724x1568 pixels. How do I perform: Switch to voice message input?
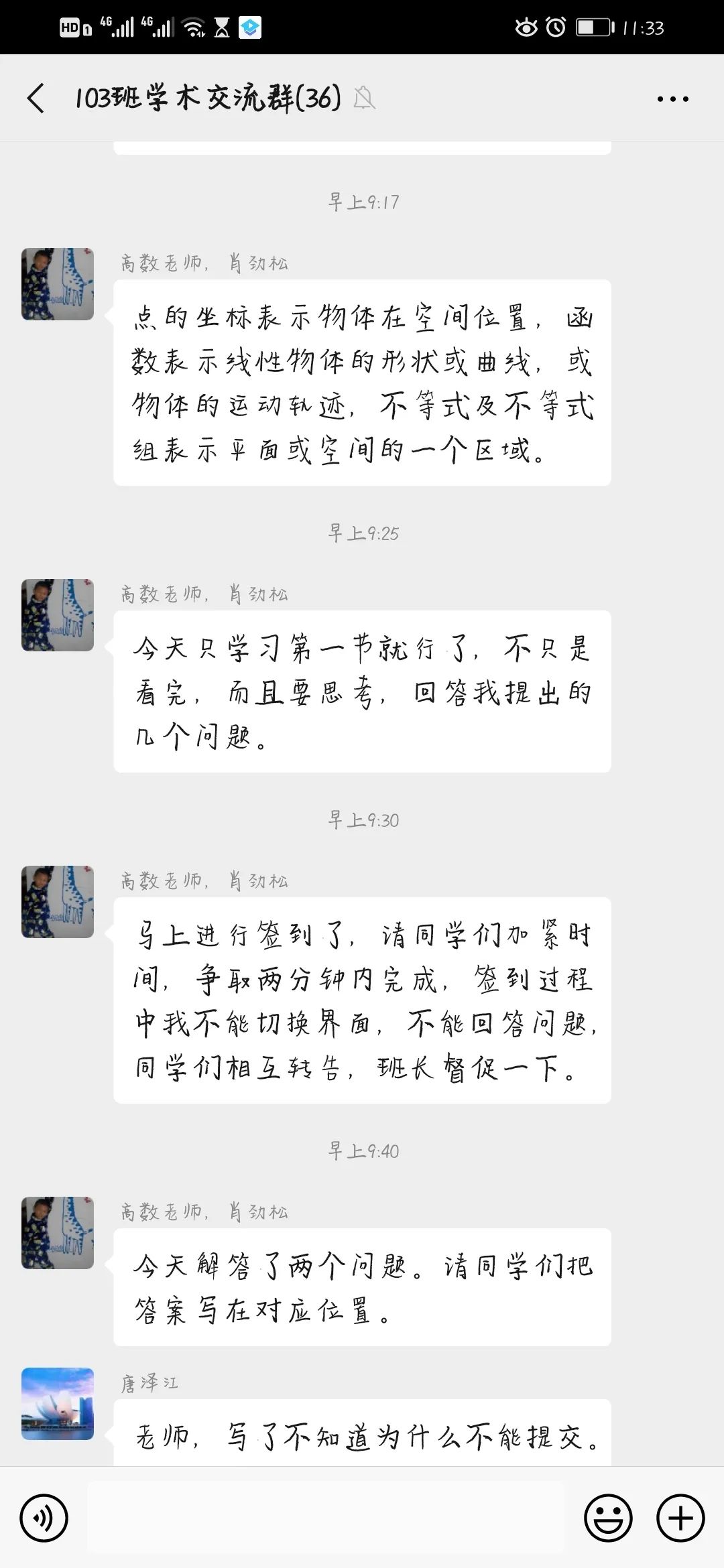pyautogui.click(x=44, y=1518)
